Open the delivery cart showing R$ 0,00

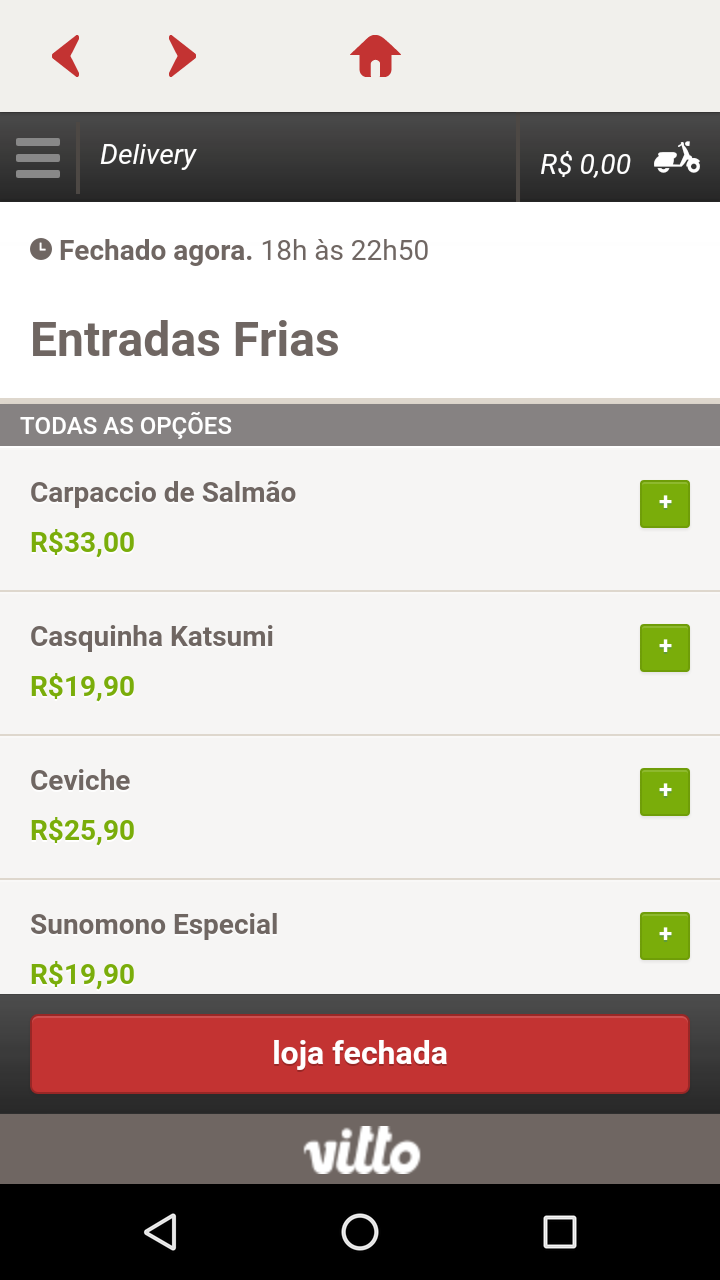[620, 160]
